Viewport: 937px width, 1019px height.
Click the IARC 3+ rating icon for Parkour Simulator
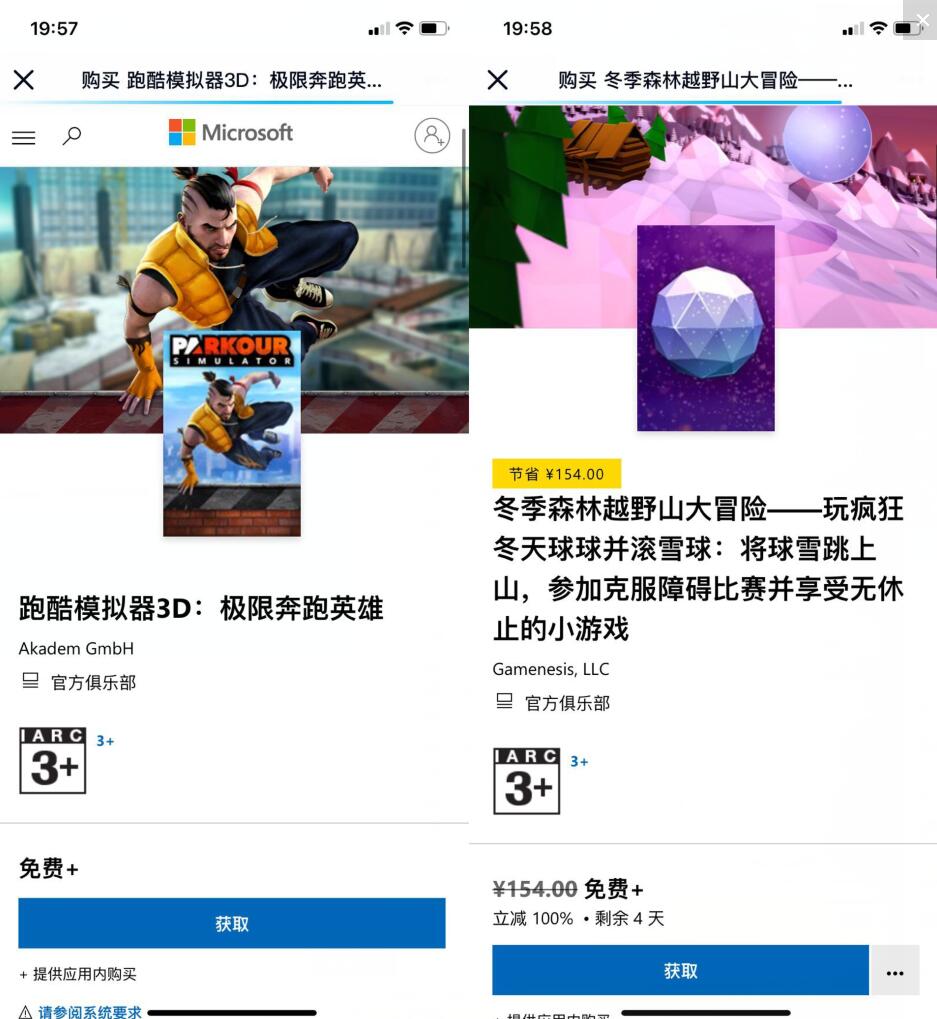coord(52,761)
